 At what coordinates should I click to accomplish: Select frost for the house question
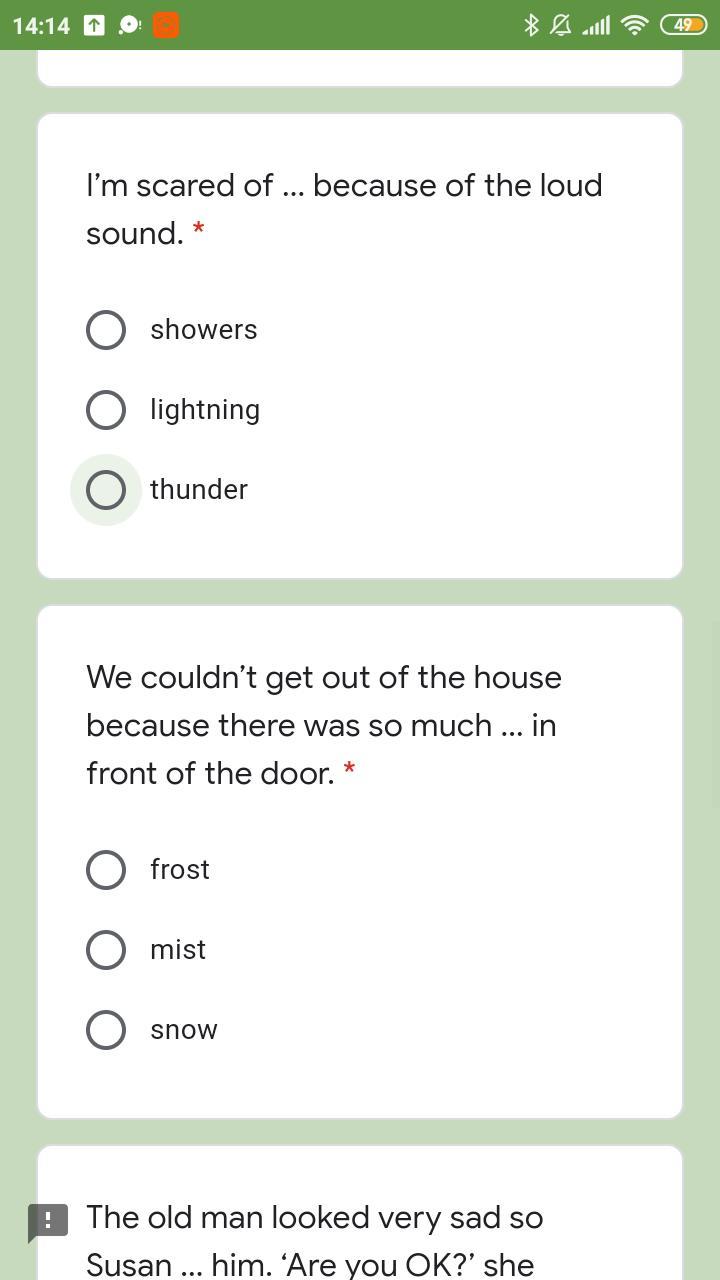[106, 870]
